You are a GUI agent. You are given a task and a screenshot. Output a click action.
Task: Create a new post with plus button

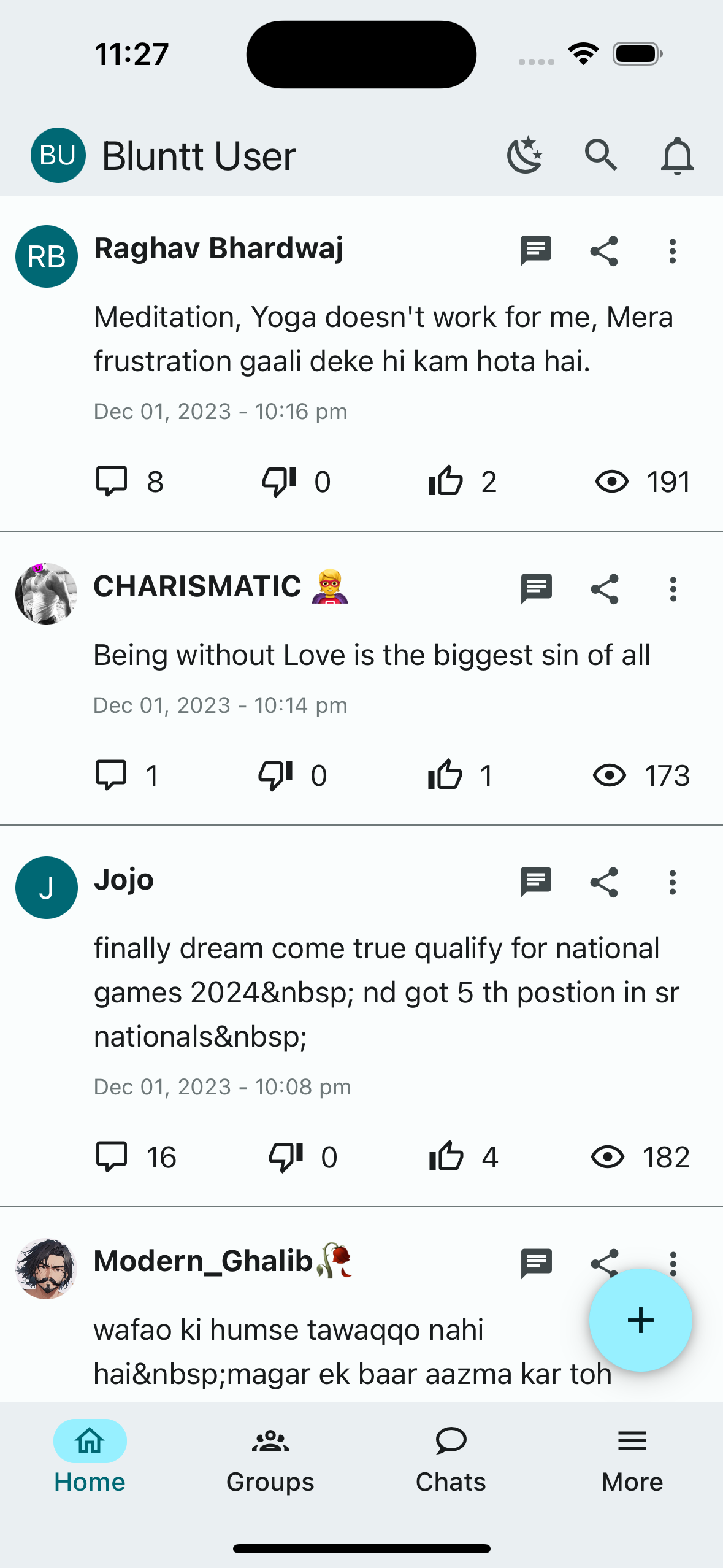640,1320
